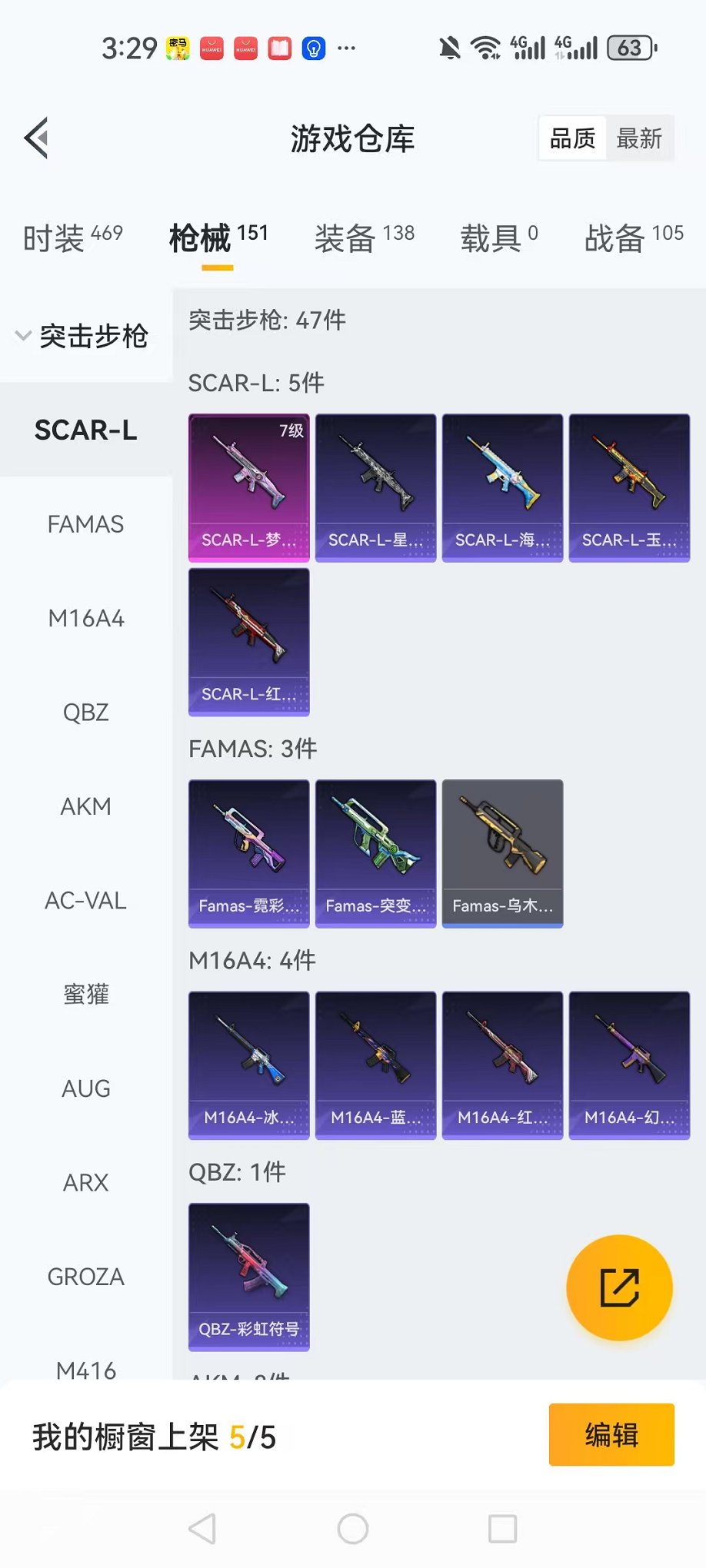Switch to the 装备 tab
The image size is (706, 1568).
click(364, 238)
